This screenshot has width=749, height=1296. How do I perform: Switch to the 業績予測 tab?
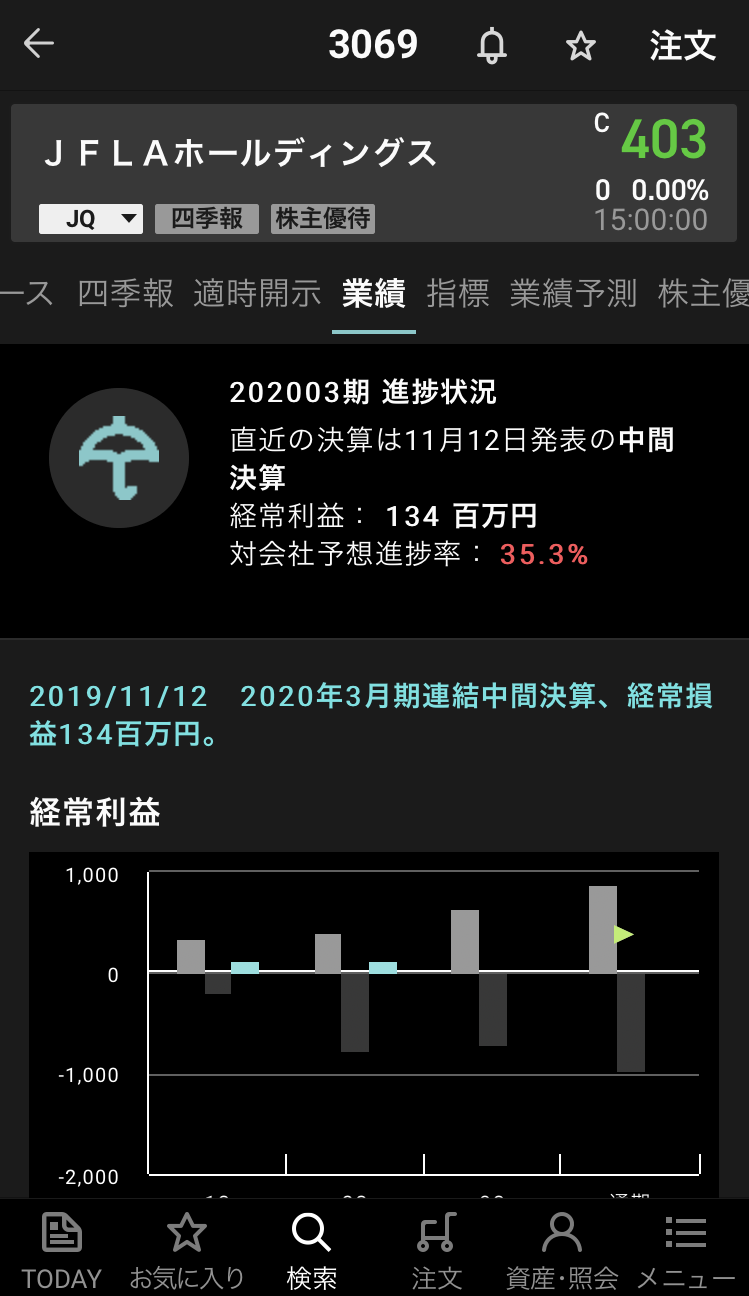573,293
